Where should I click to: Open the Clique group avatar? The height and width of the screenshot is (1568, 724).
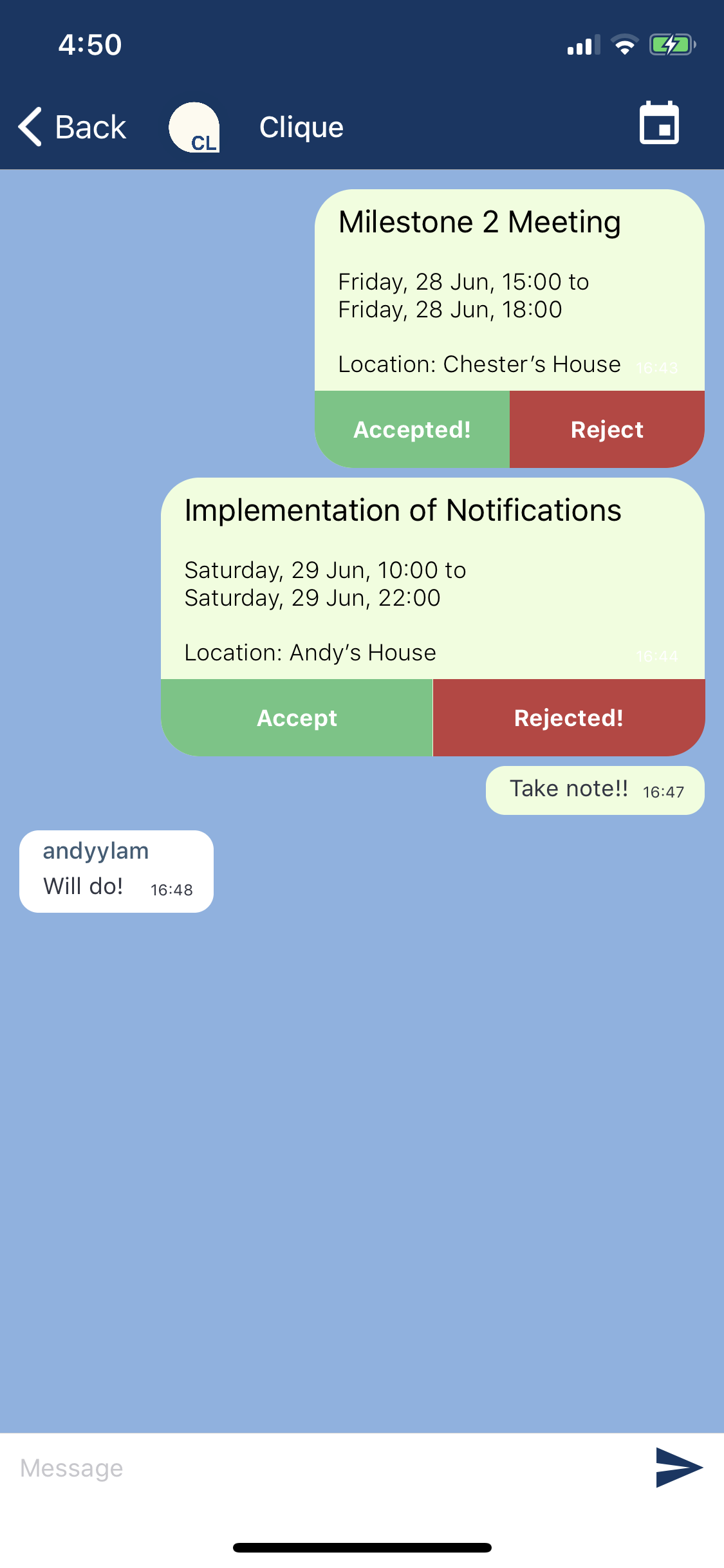[194, 127]
